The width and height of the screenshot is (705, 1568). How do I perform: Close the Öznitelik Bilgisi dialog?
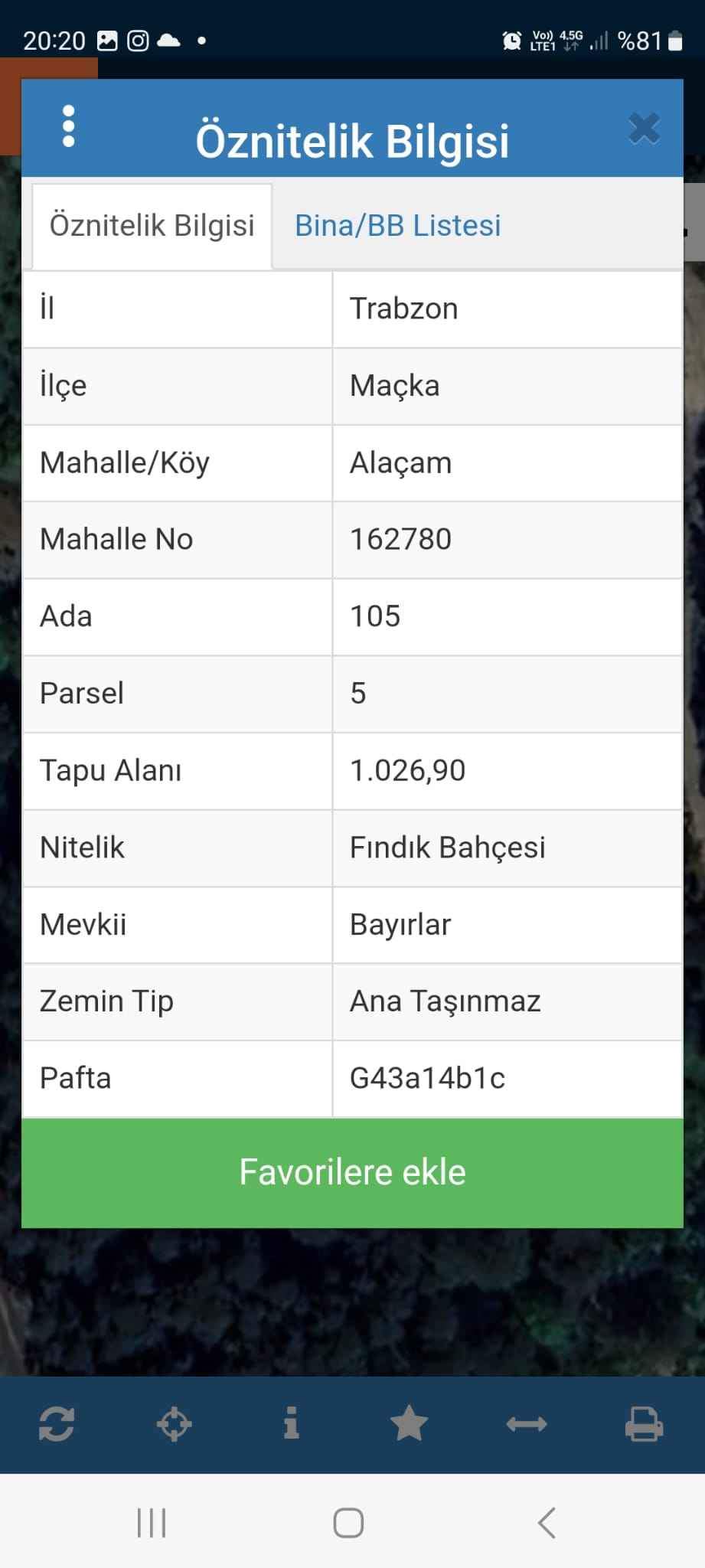pos(644,128)
